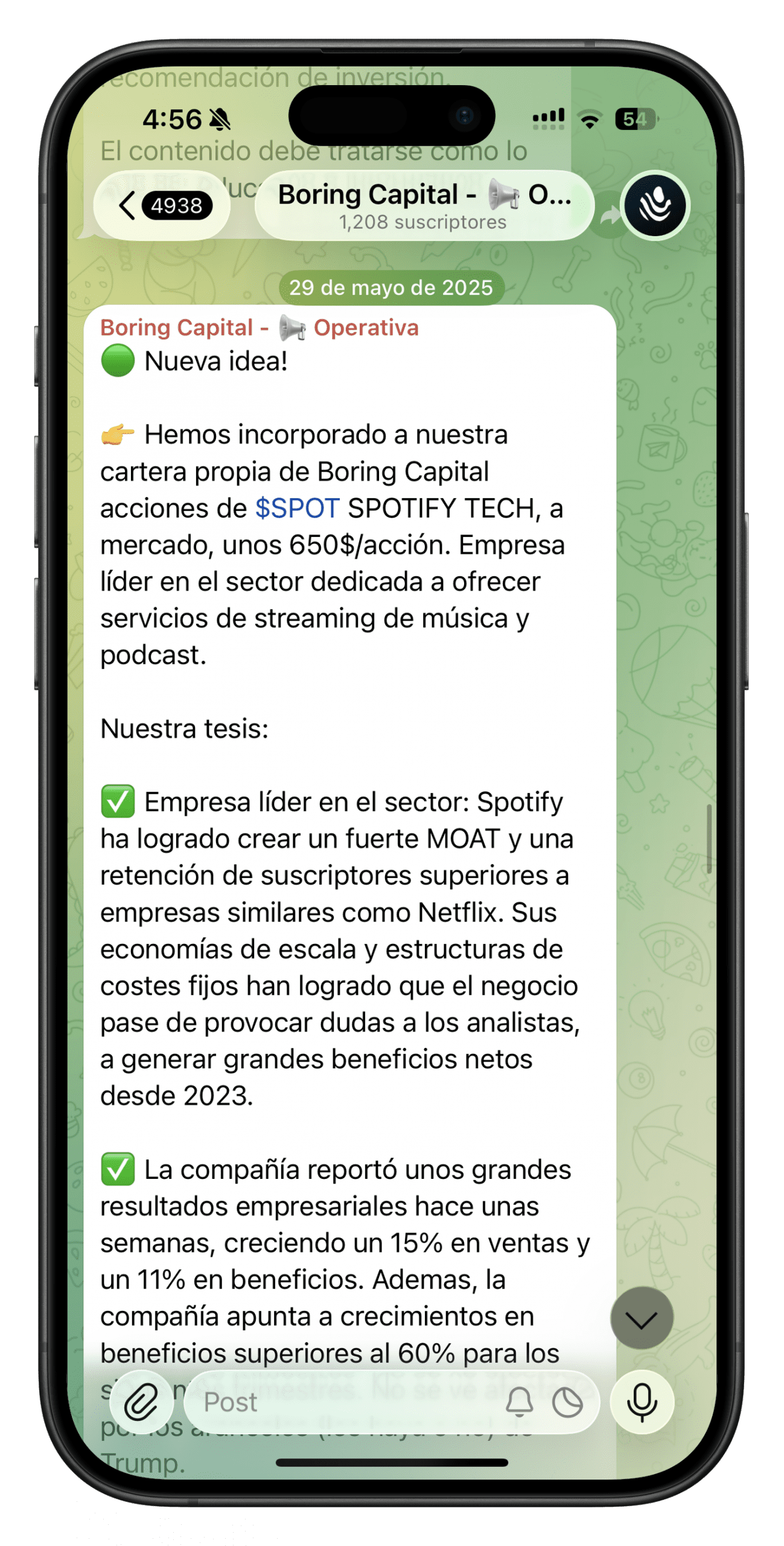Attach a file with the paperclip icon

coord(141,1402)
